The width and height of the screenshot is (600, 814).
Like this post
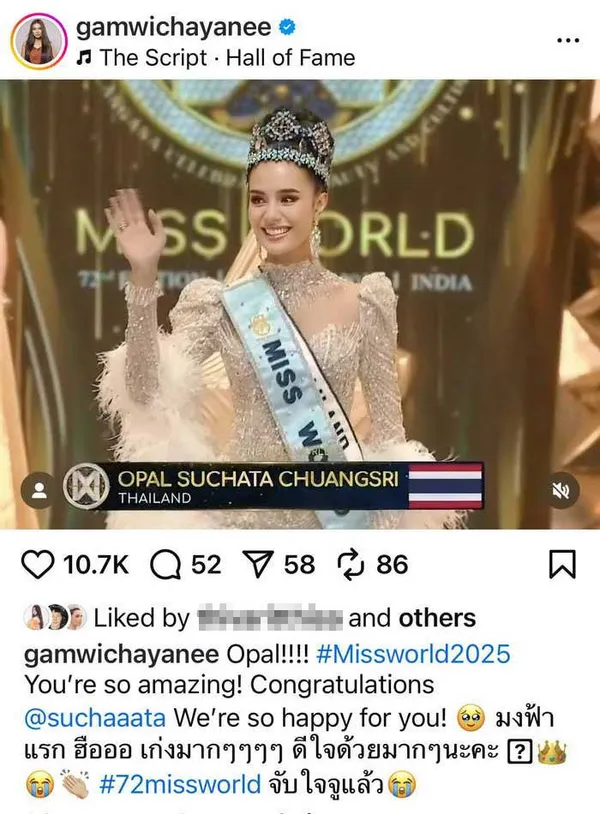(39, 565)
